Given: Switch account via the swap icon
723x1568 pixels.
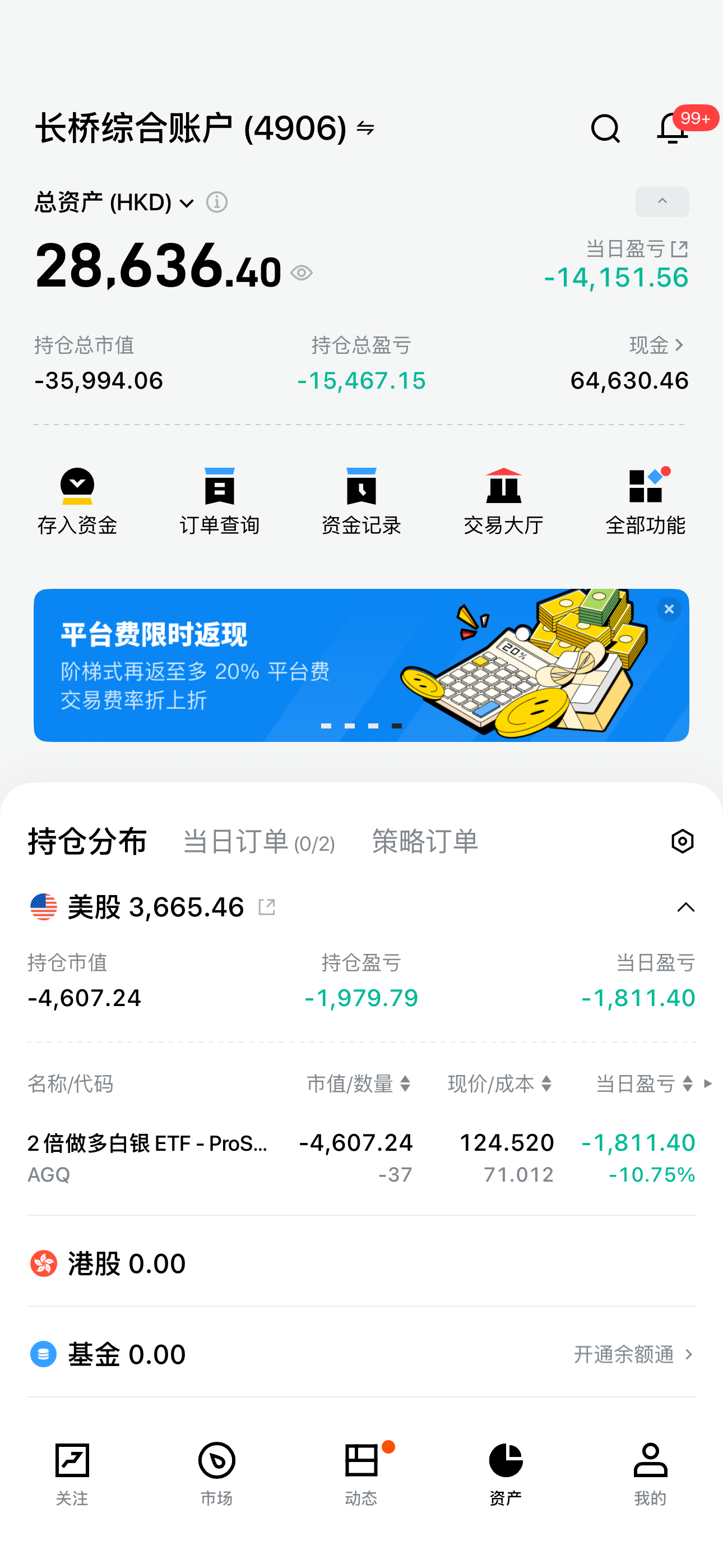Looking at the screenshot, I should tap(366, 128).
